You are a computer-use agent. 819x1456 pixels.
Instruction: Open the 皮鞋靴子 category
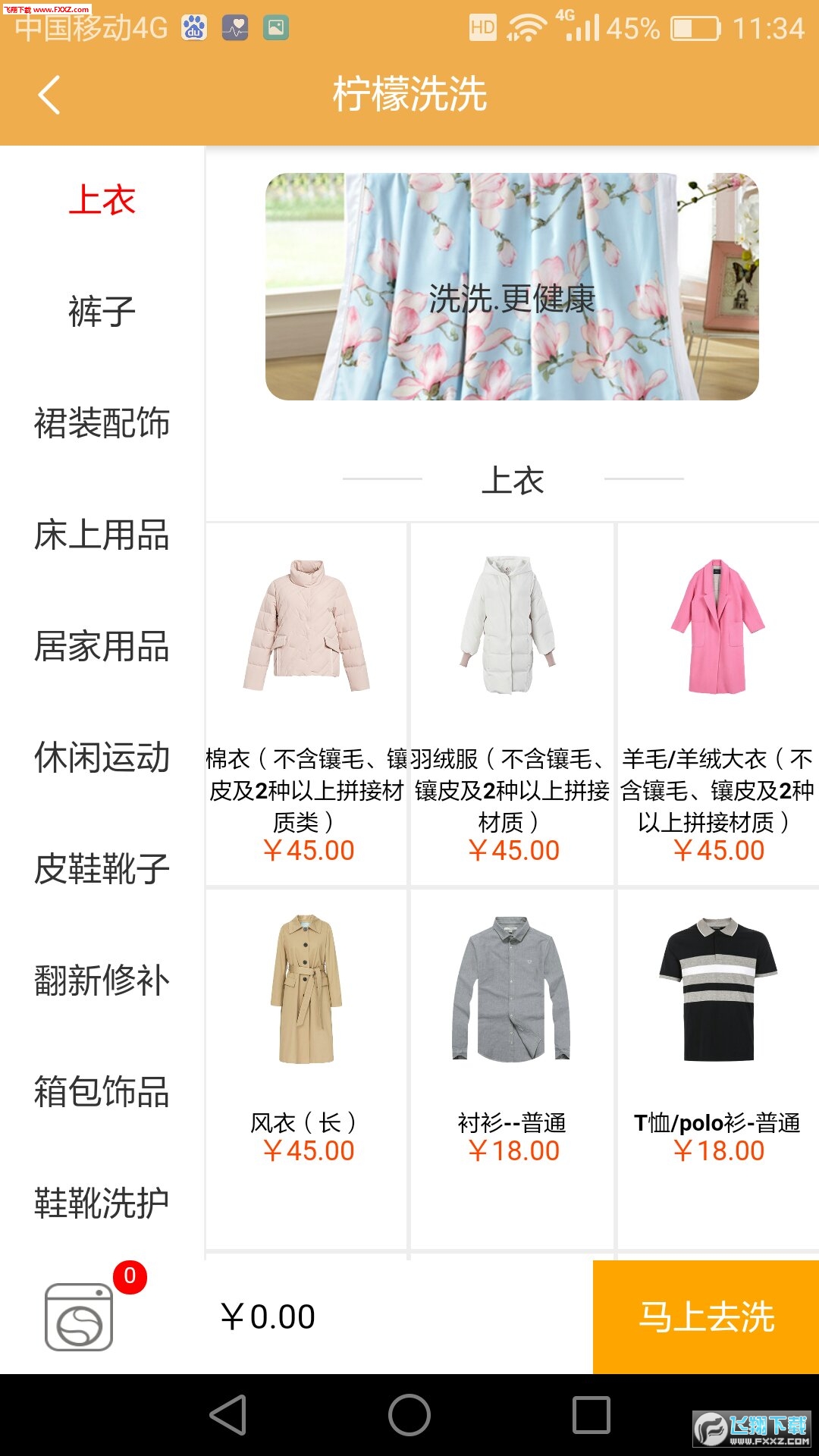click(x=102, y=869)
